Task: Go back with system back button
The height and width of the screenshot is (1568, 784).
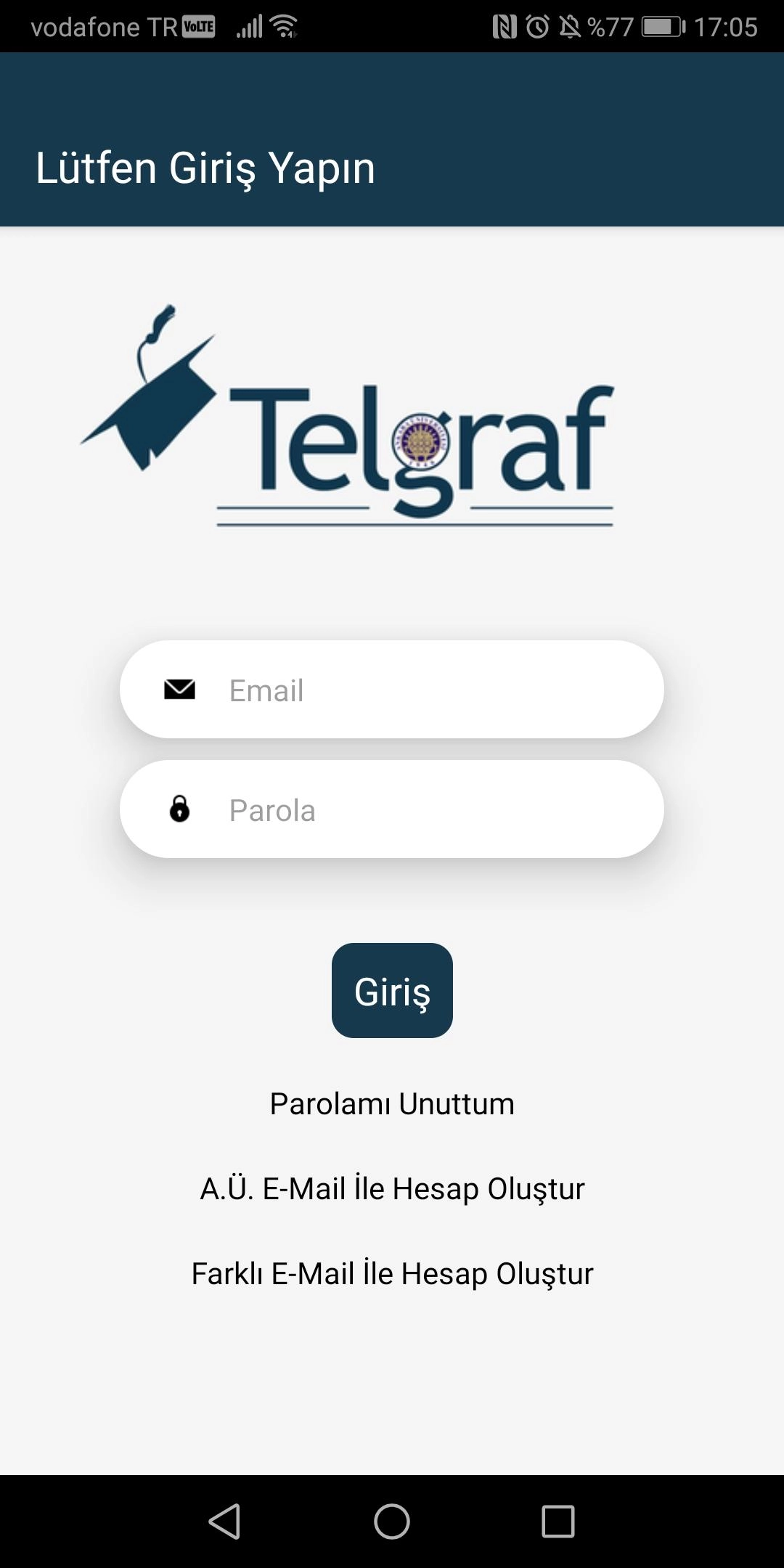Action: pyautogui.click(x=225, y=1521)
